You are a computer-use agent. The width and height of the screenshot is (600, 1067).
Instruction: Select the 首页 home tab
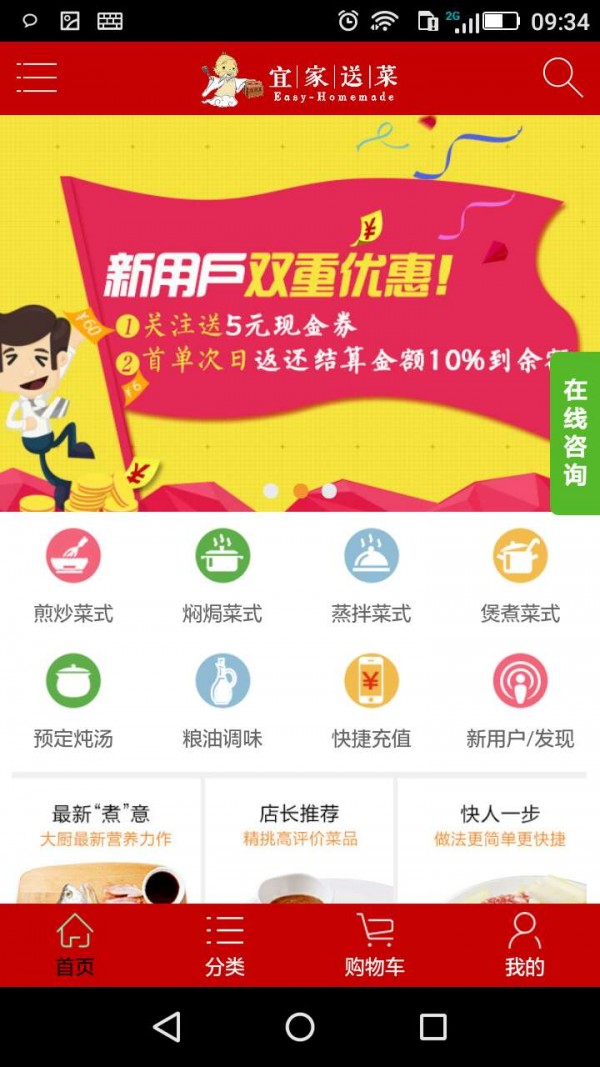[75, 945]
